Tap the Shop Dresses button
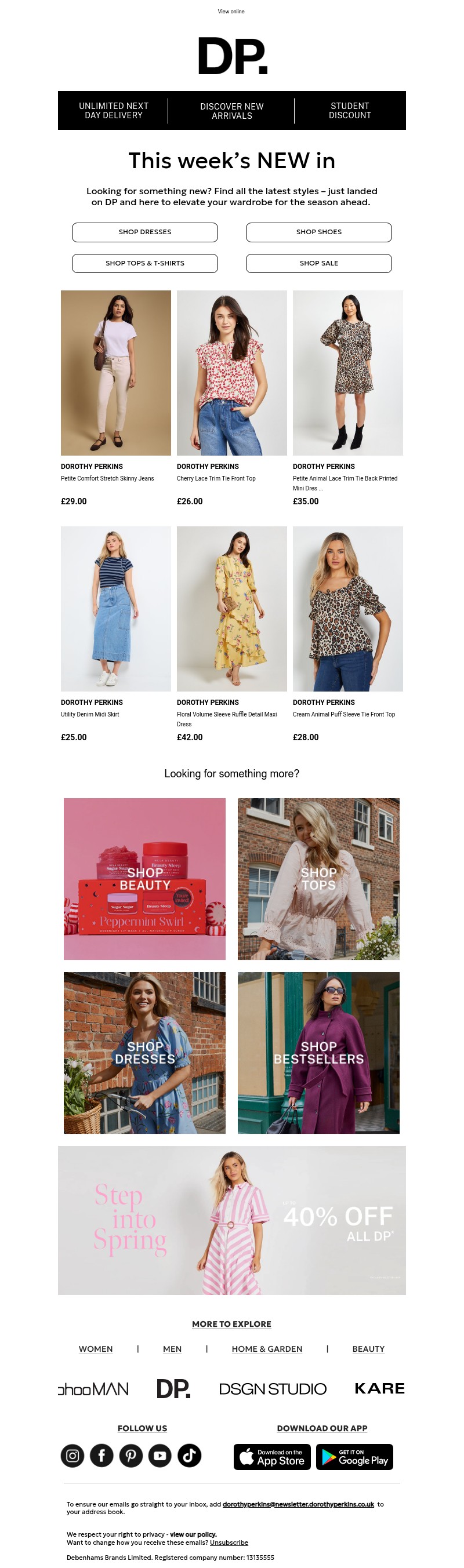464x1568 pixels. [145, 232]
